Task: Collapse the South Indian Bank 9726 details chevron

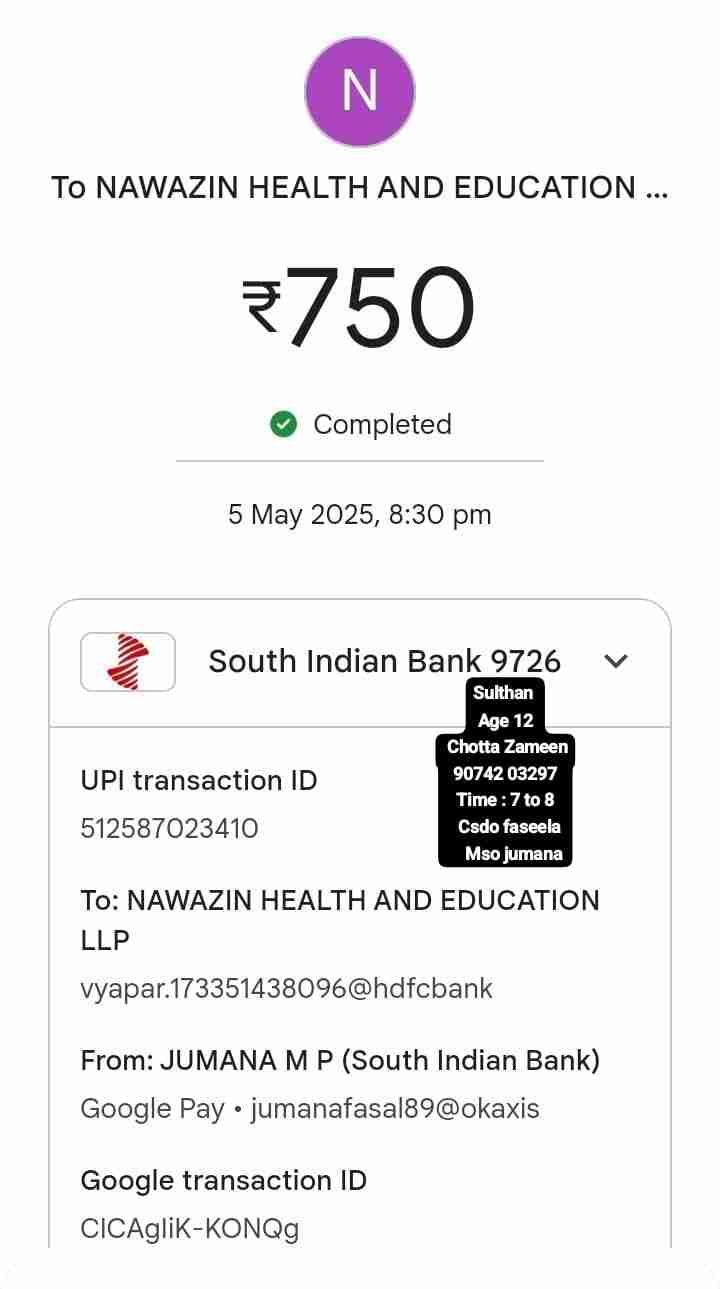Action: point(617,661)
